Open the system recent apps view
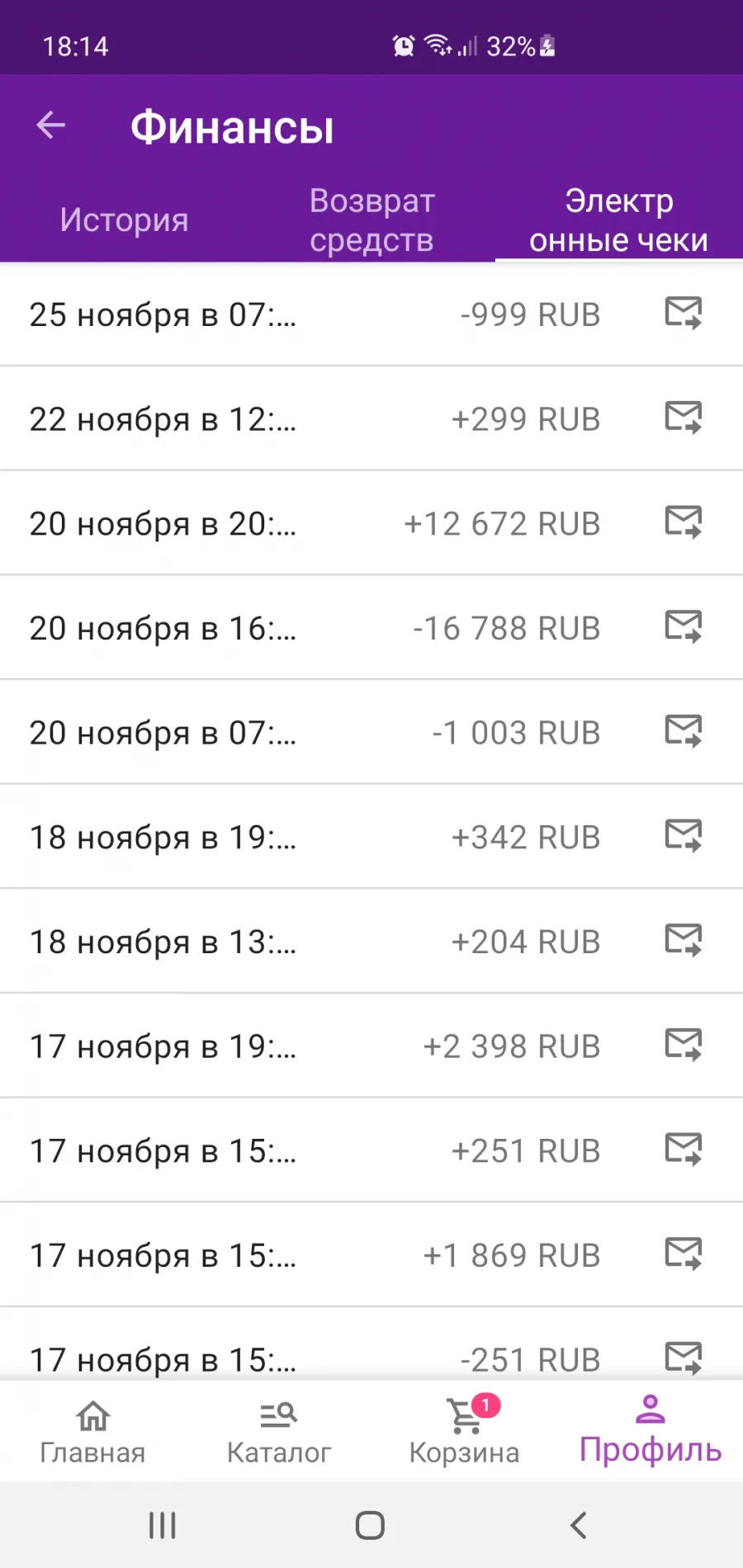The width and height of the screenshot is (743, 1568). click(163, 1525)
